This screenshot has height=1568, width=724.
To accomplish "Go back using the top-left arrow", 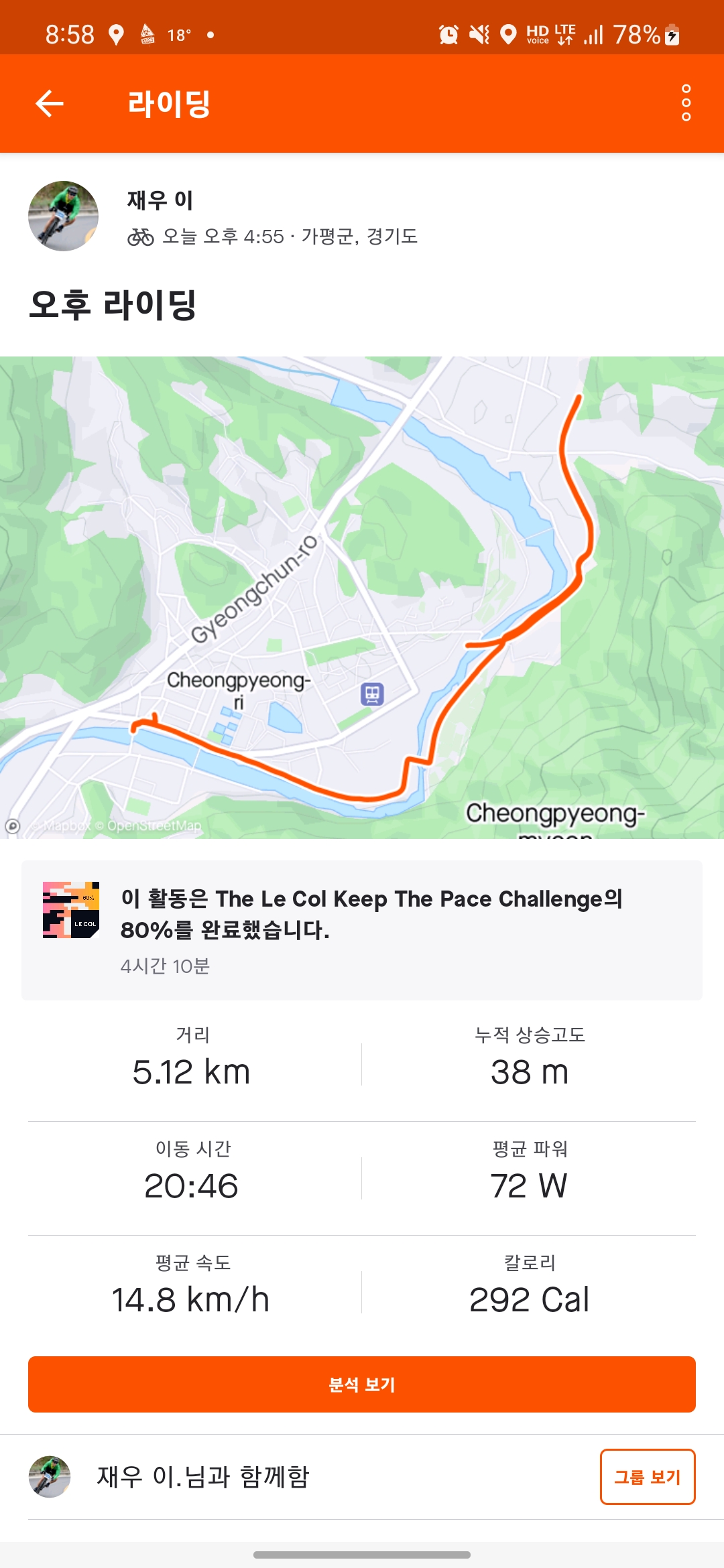I will click(49, 103).
